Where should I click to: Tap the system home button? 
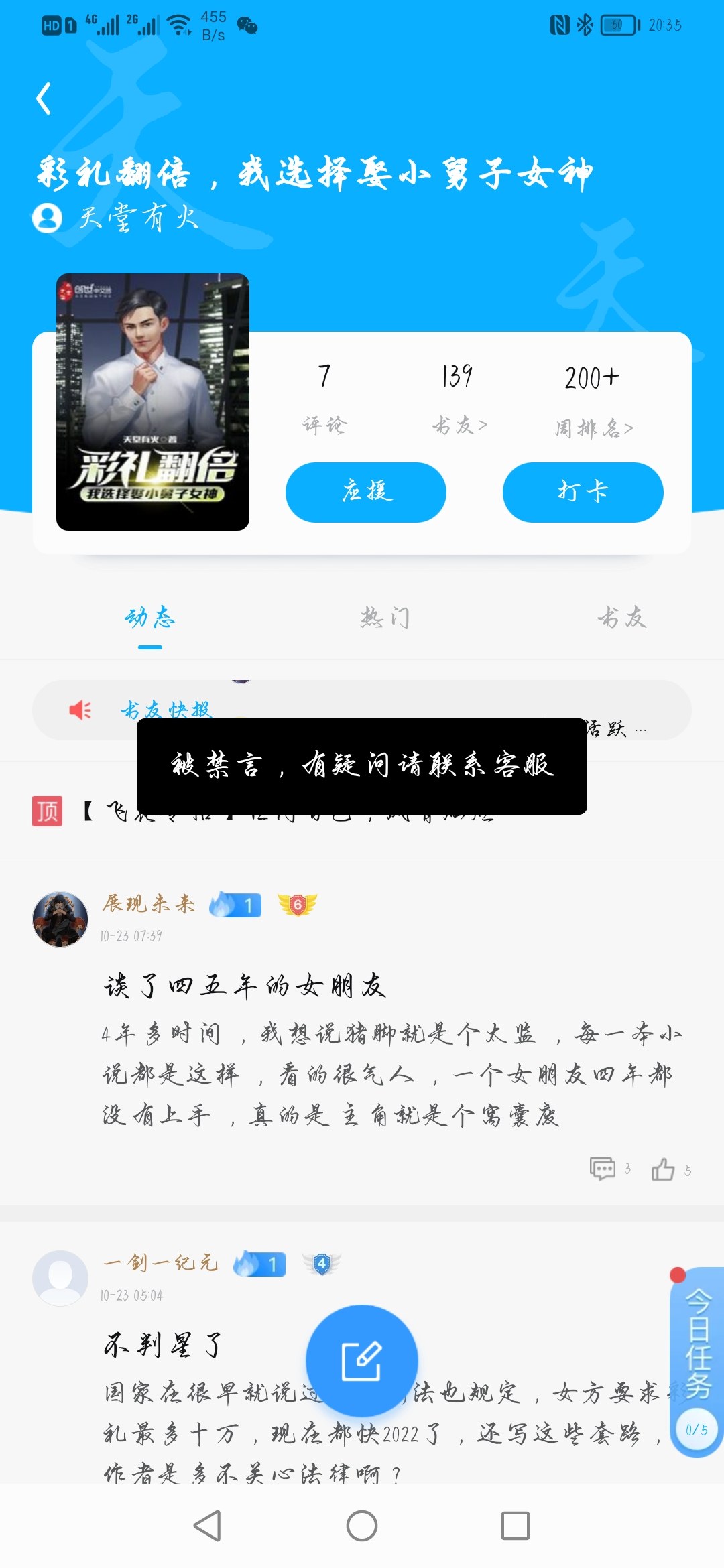(x=362, y=1526)
